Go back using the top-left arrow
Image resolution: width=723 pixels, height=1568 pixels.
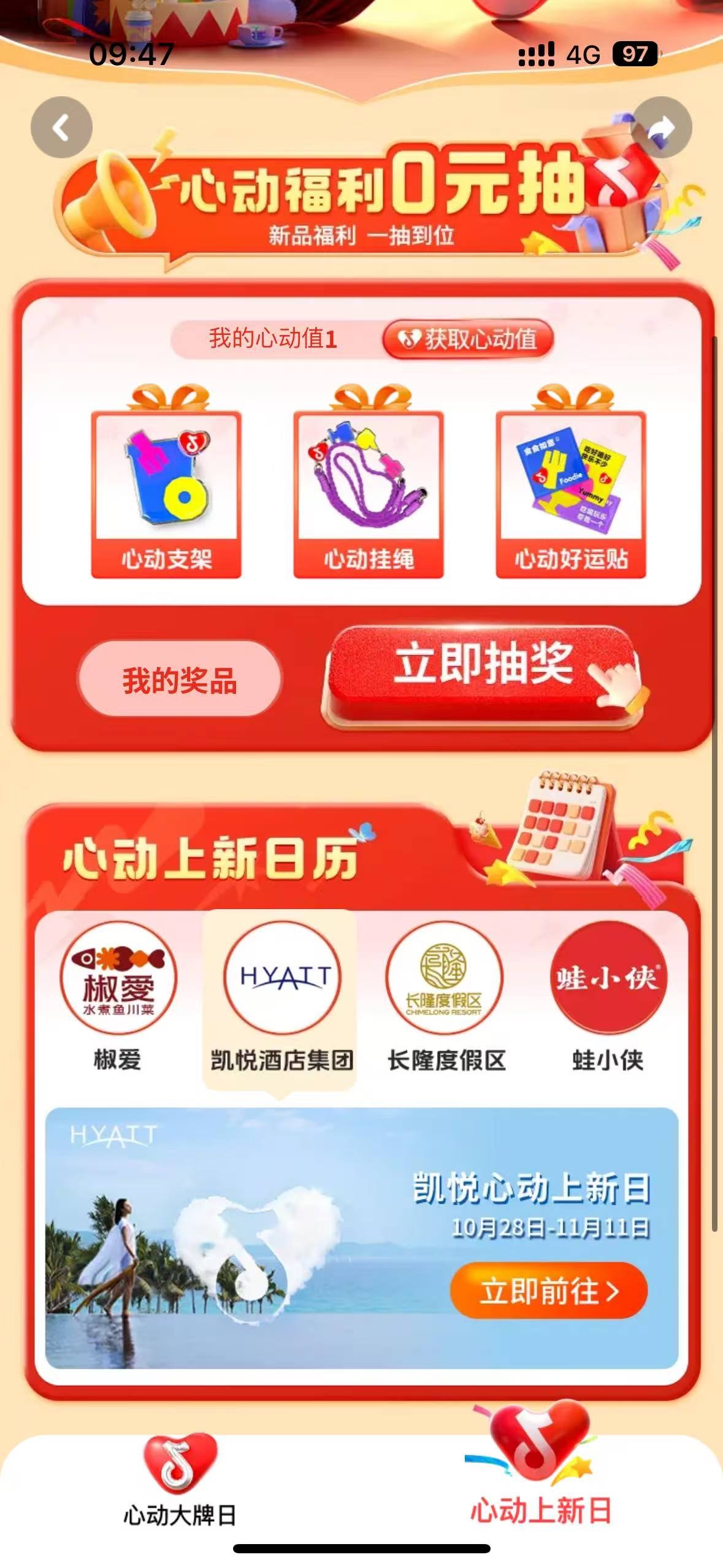[61, 128]
